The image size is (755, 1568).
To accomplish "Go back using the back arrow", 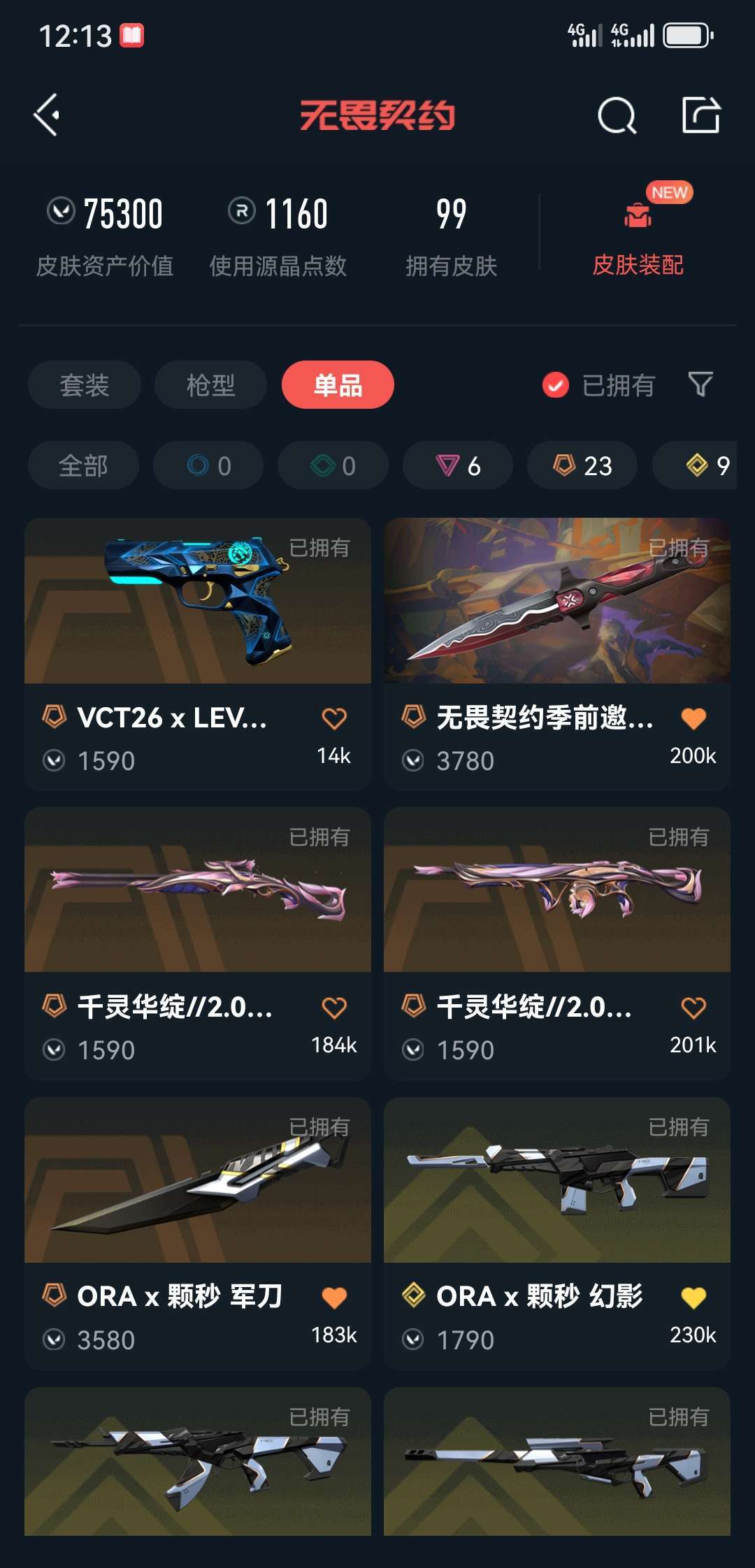I will coord(47,115).
